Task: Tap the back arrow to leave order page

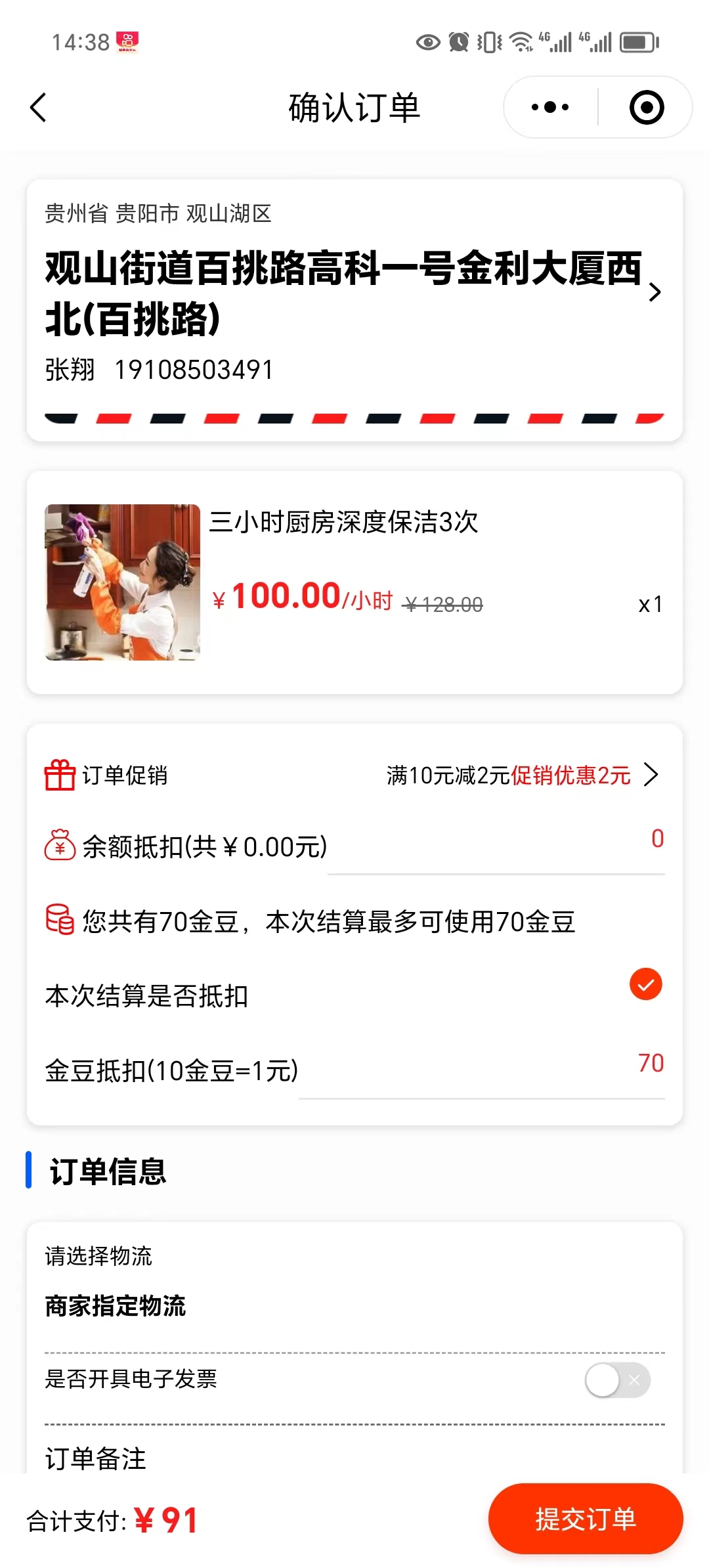Action: click(37, 108)
